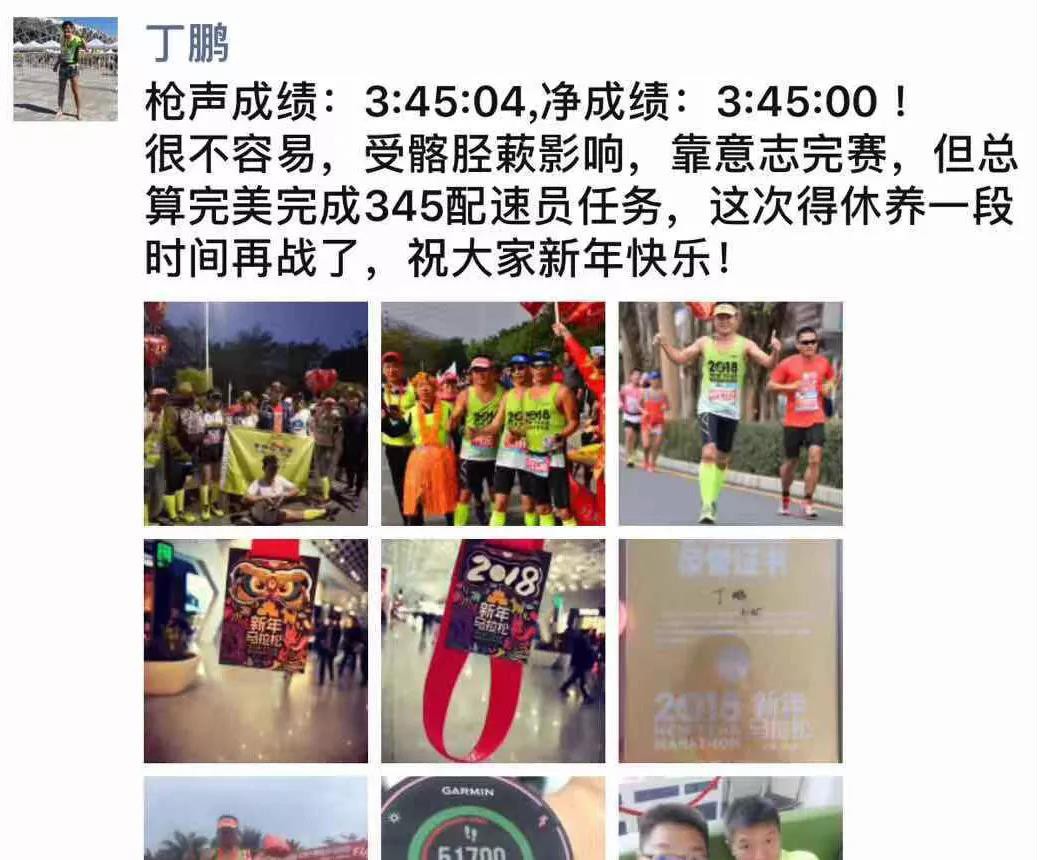This screenshot has width=1037, height=860.
Task: View the 2018 medal with red ribbon photo
Action: pos(493,651)
